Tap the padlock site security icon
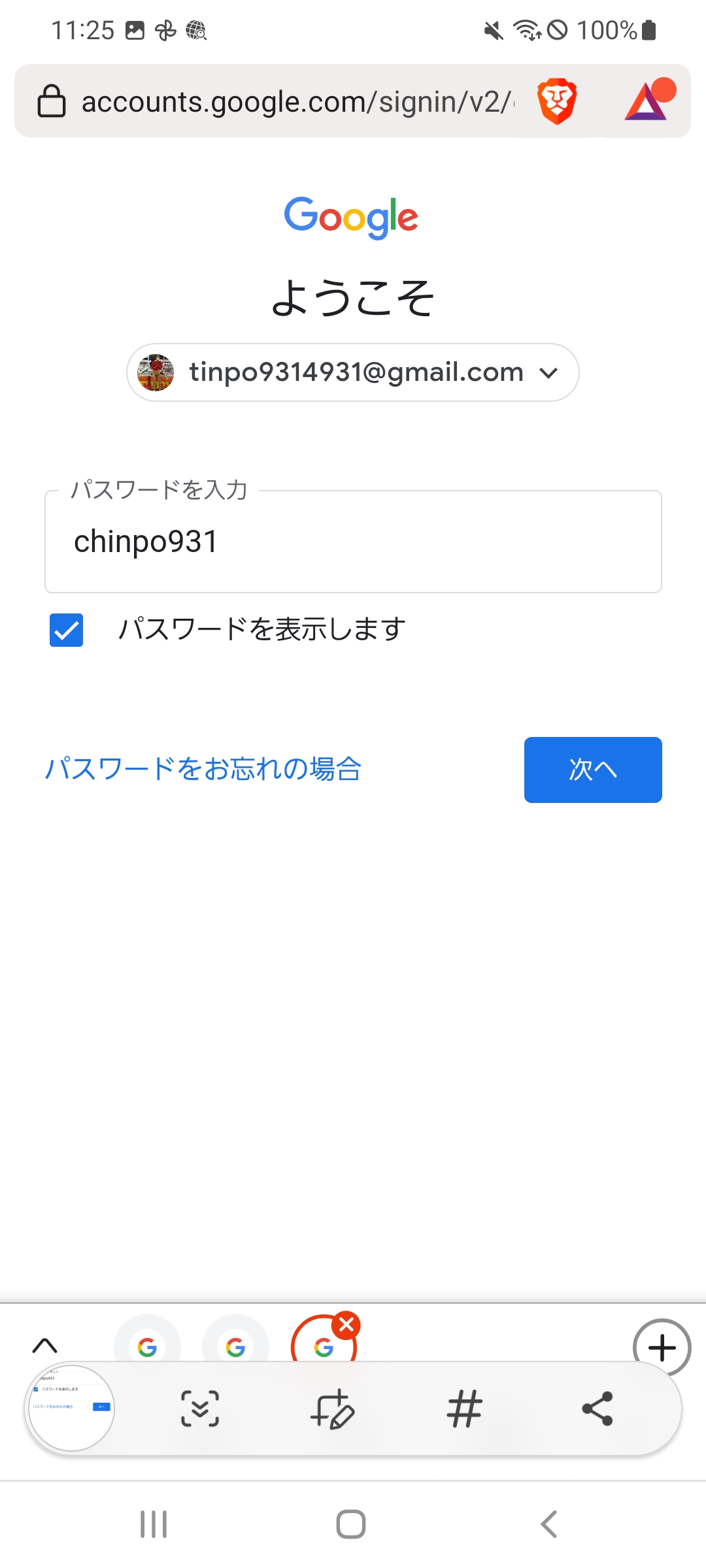 [x=51, y=100]
